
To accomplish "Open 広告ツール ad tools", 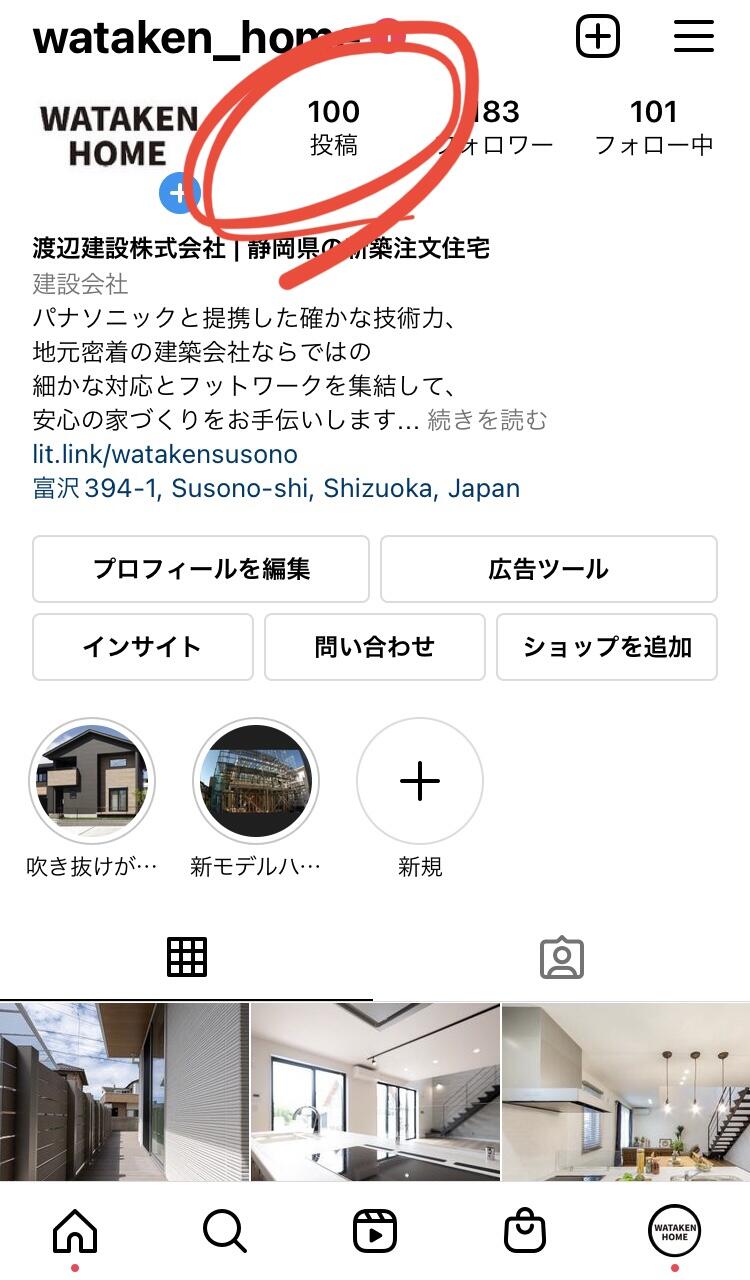I will pyautogui.click(x=548, y=569).
